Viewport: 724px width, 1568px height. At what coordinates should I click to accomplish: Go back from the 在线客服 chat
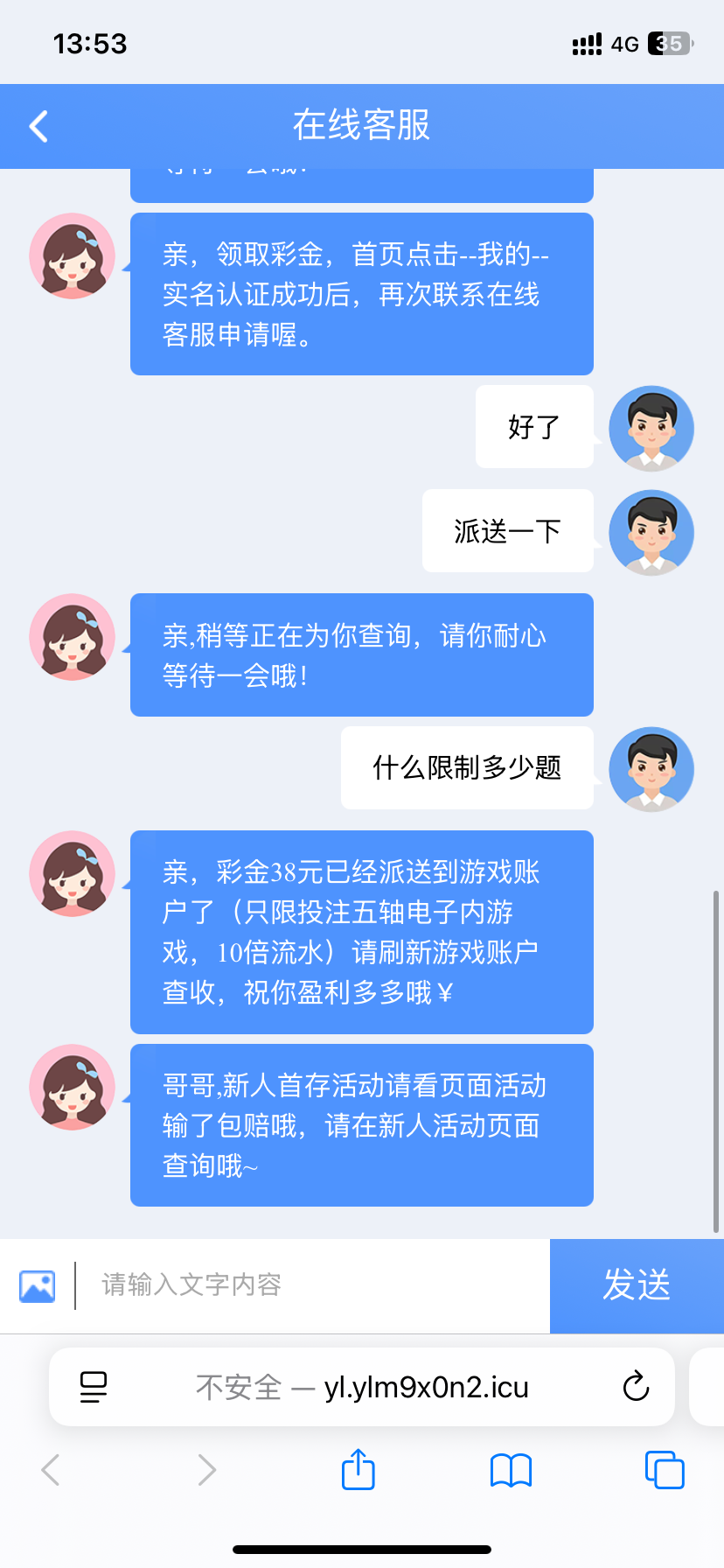[38, 127]
